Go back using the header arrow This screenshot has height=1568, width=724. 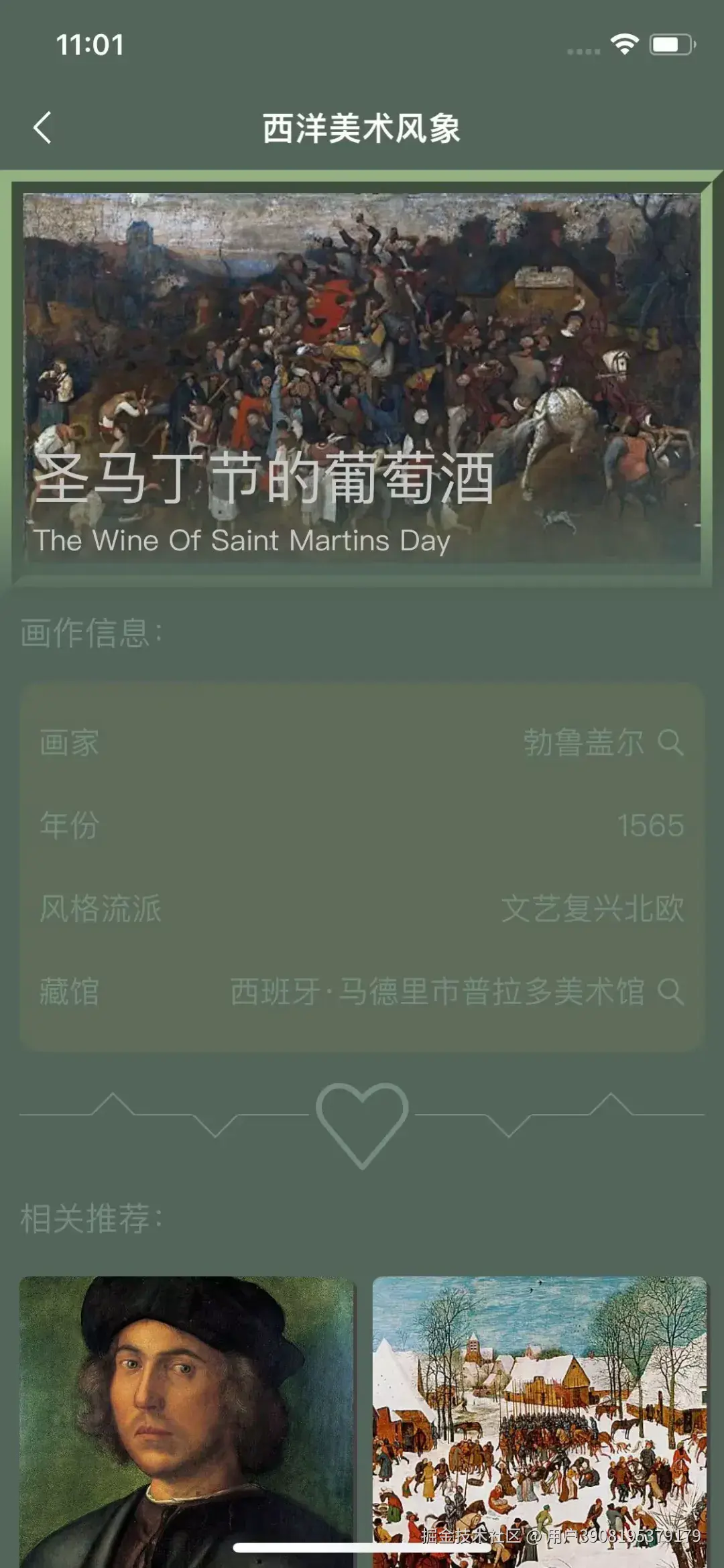coord(42,127)
